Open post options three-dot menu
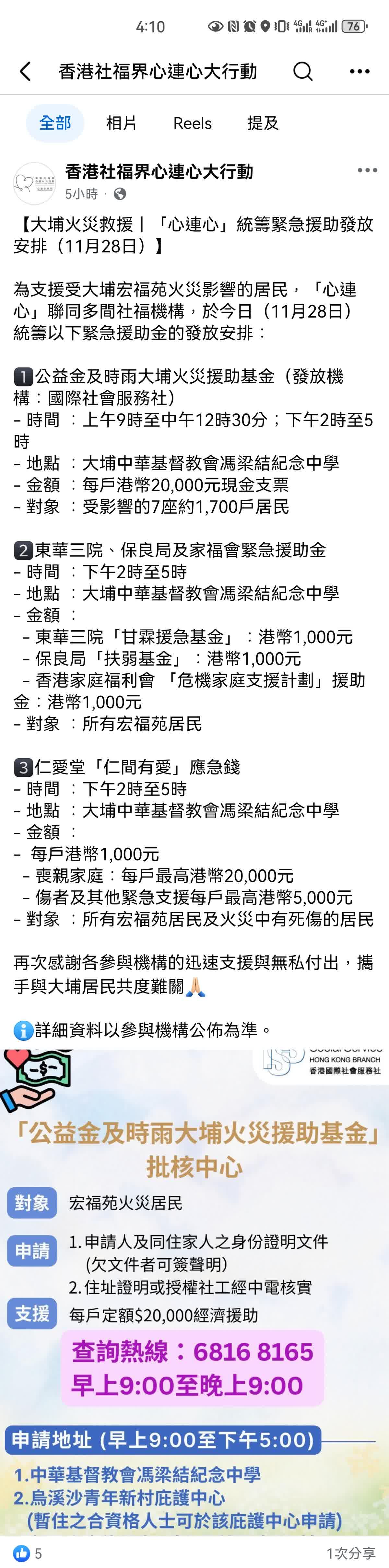Screen dimensions: 389x1568 (x=367, y=170)
